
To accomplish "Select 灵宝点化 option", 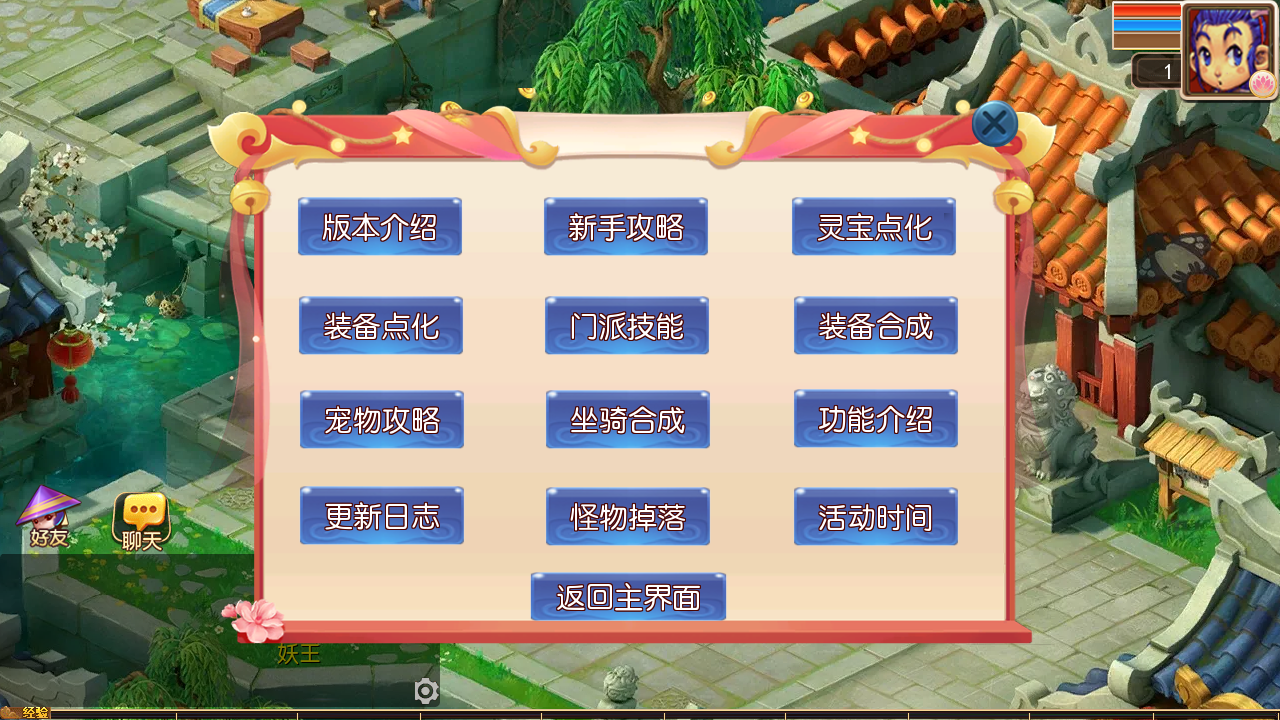I will coord(874,227).
